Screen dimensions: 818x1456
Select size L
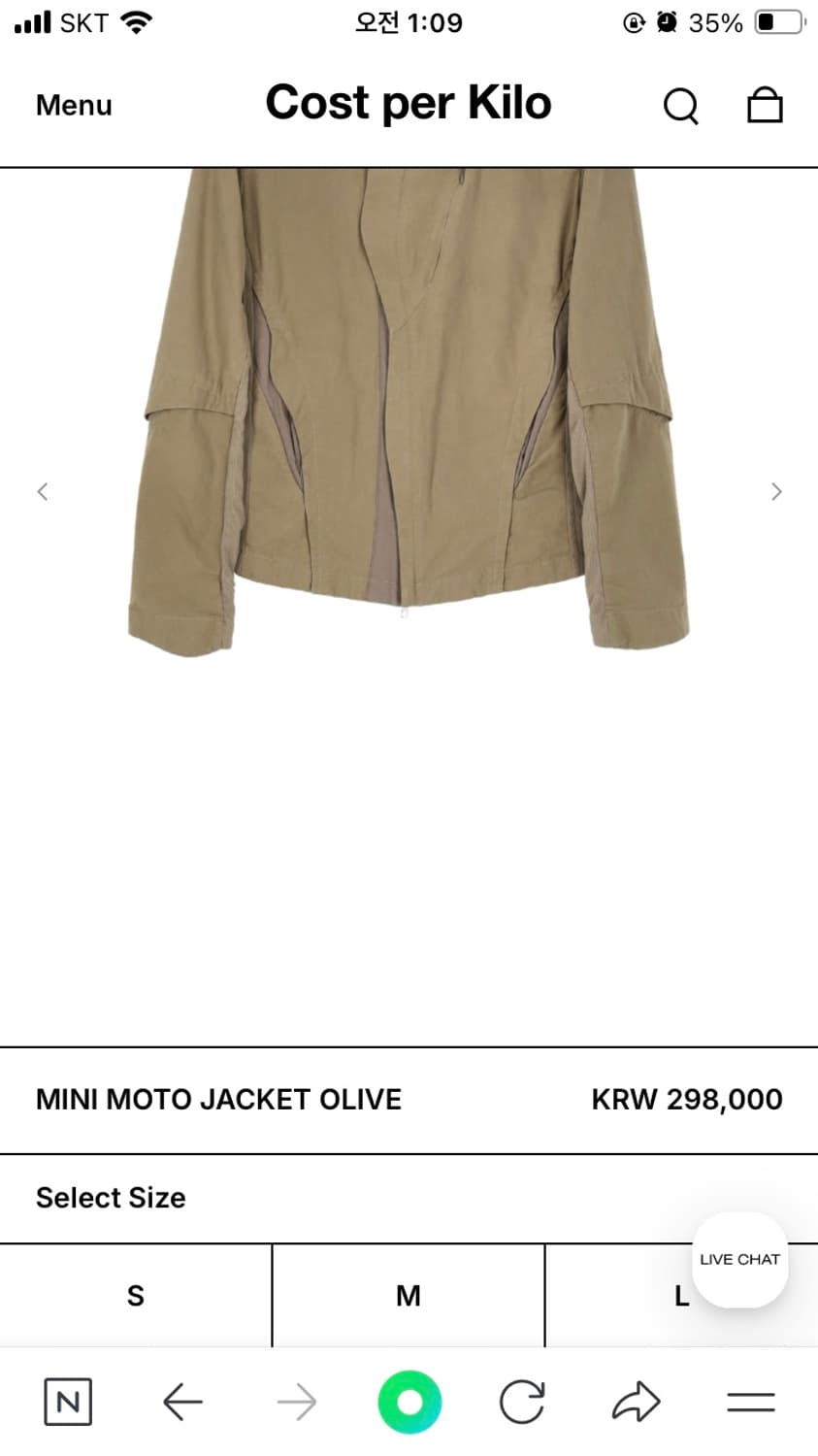tap(679, 1296)
